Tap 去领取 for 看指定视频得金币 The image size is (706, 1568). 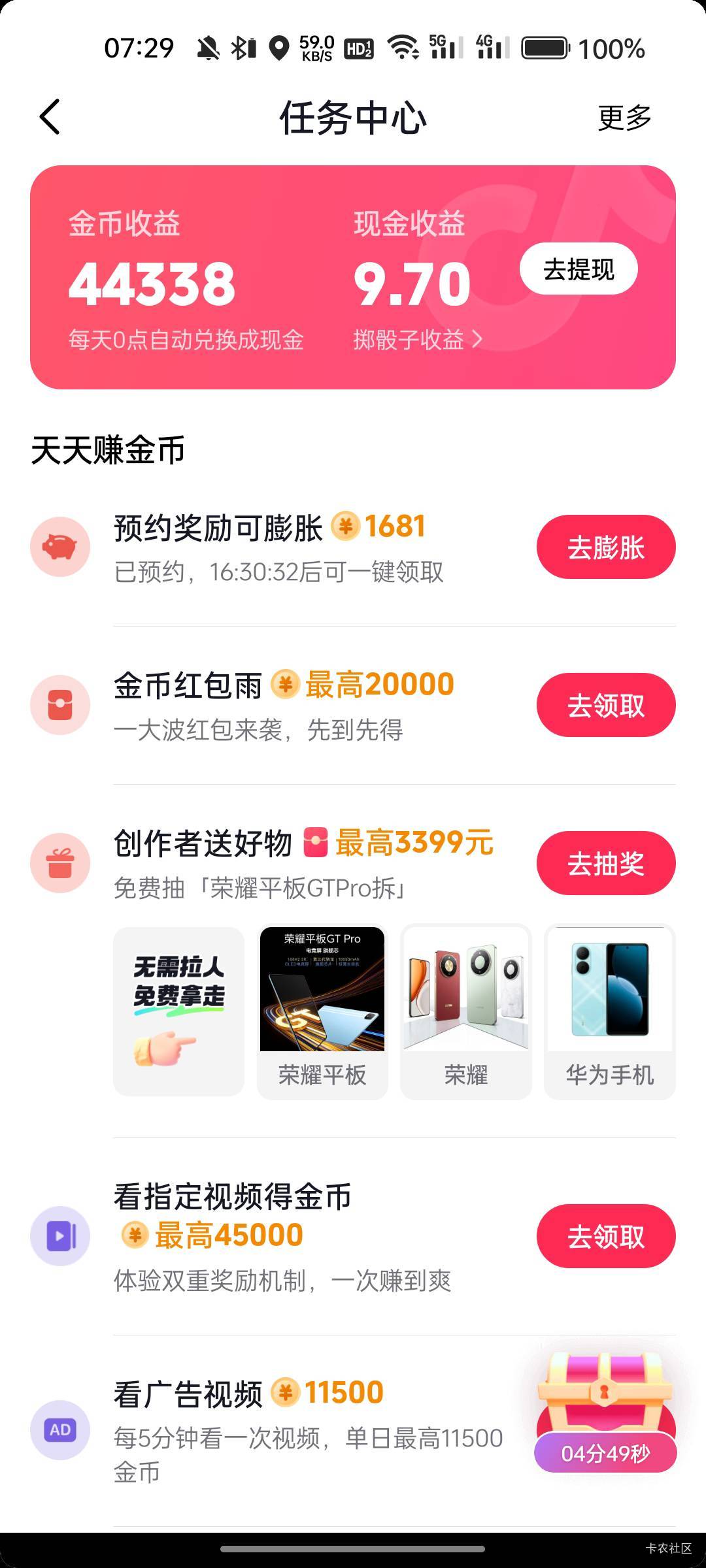605,1236
